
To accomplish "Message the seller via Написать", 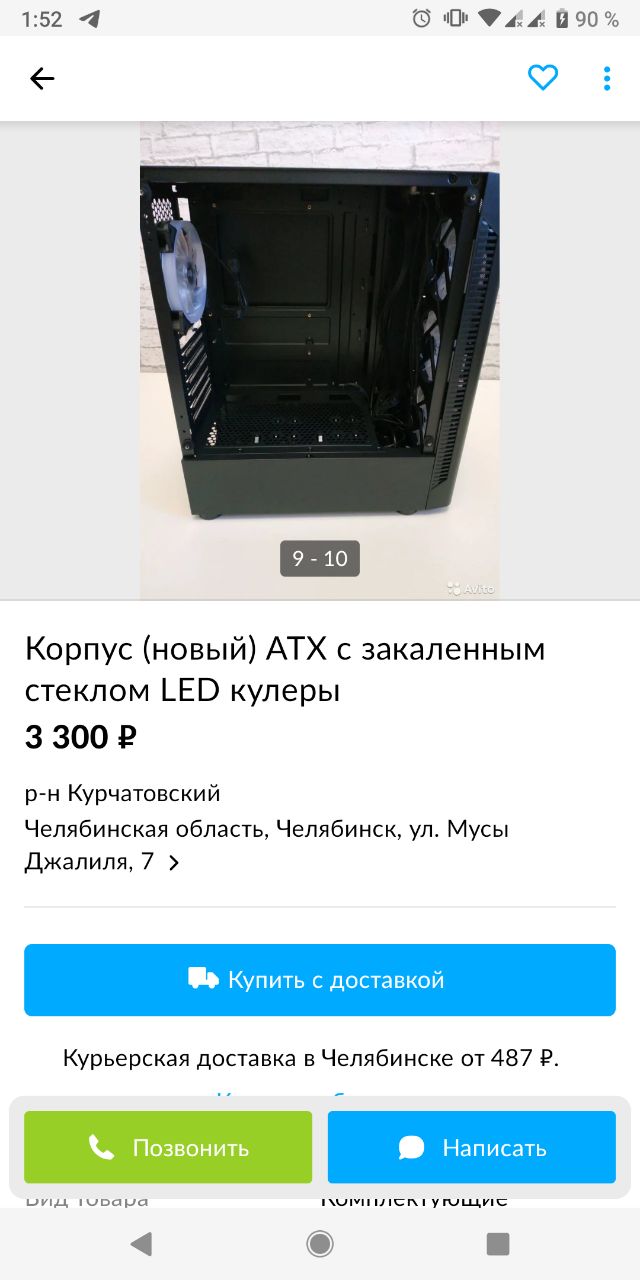I will (x=472, y=1147).
